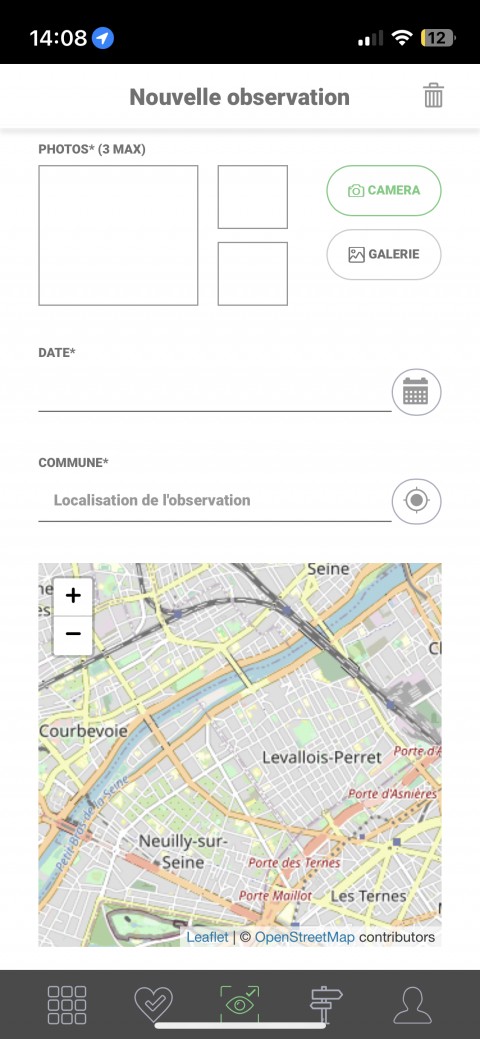Switch to the grid tab
This screenshot has height=1039, width=480.
67,1005
